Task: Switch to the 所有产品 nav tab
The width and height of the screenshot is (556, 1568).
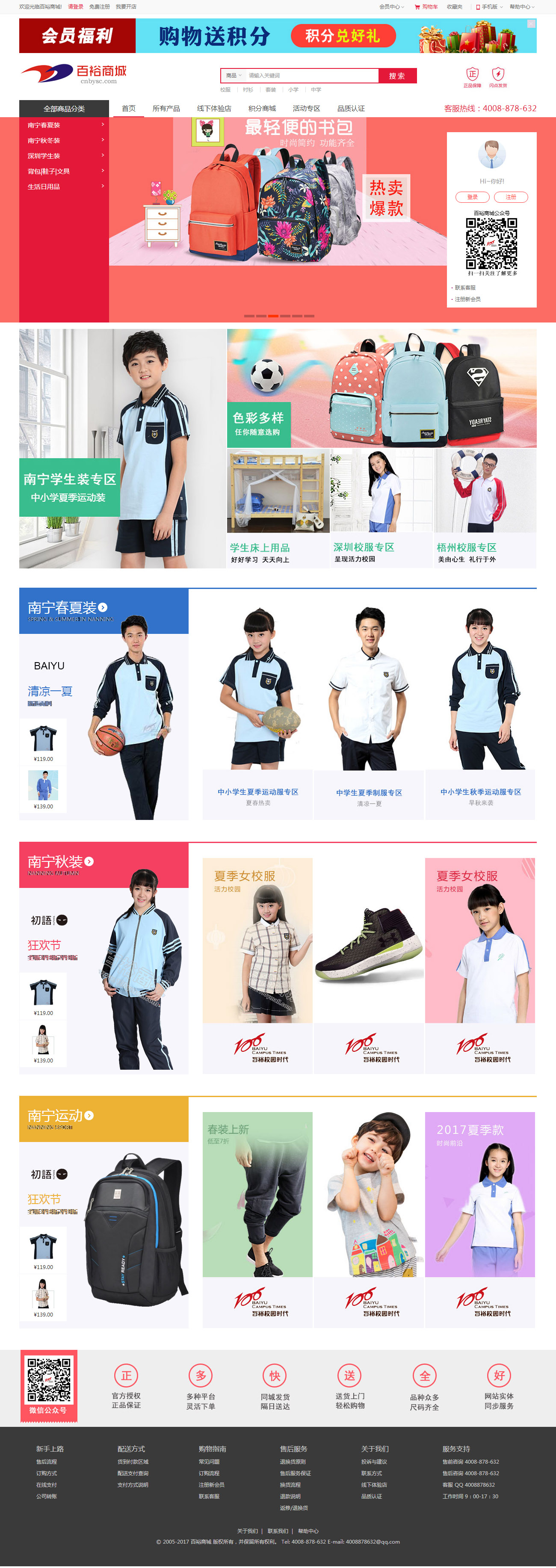Action: 166,108
